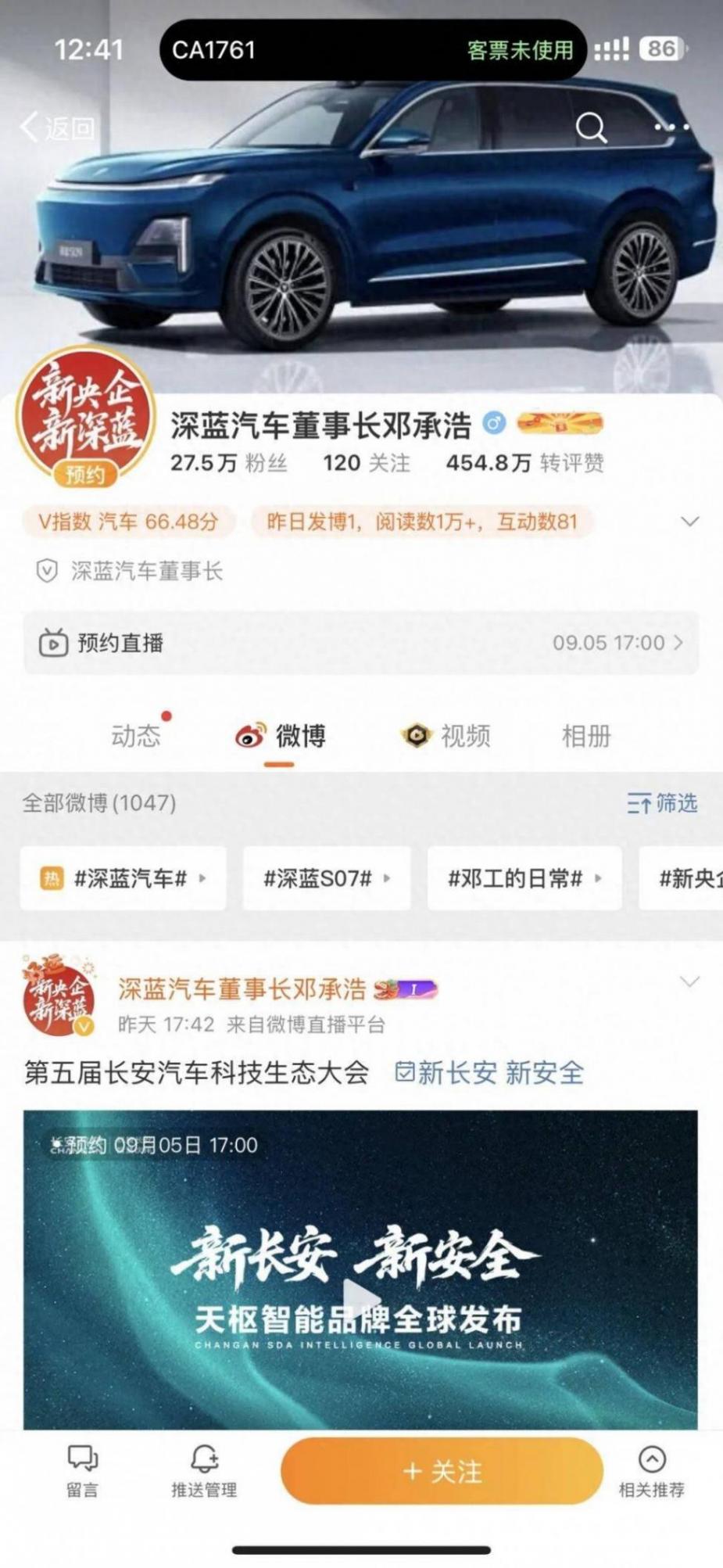Screen dimensions: 723x1568
Task: Tap the 返回 back arrow
Action: [x=56, y=127]
